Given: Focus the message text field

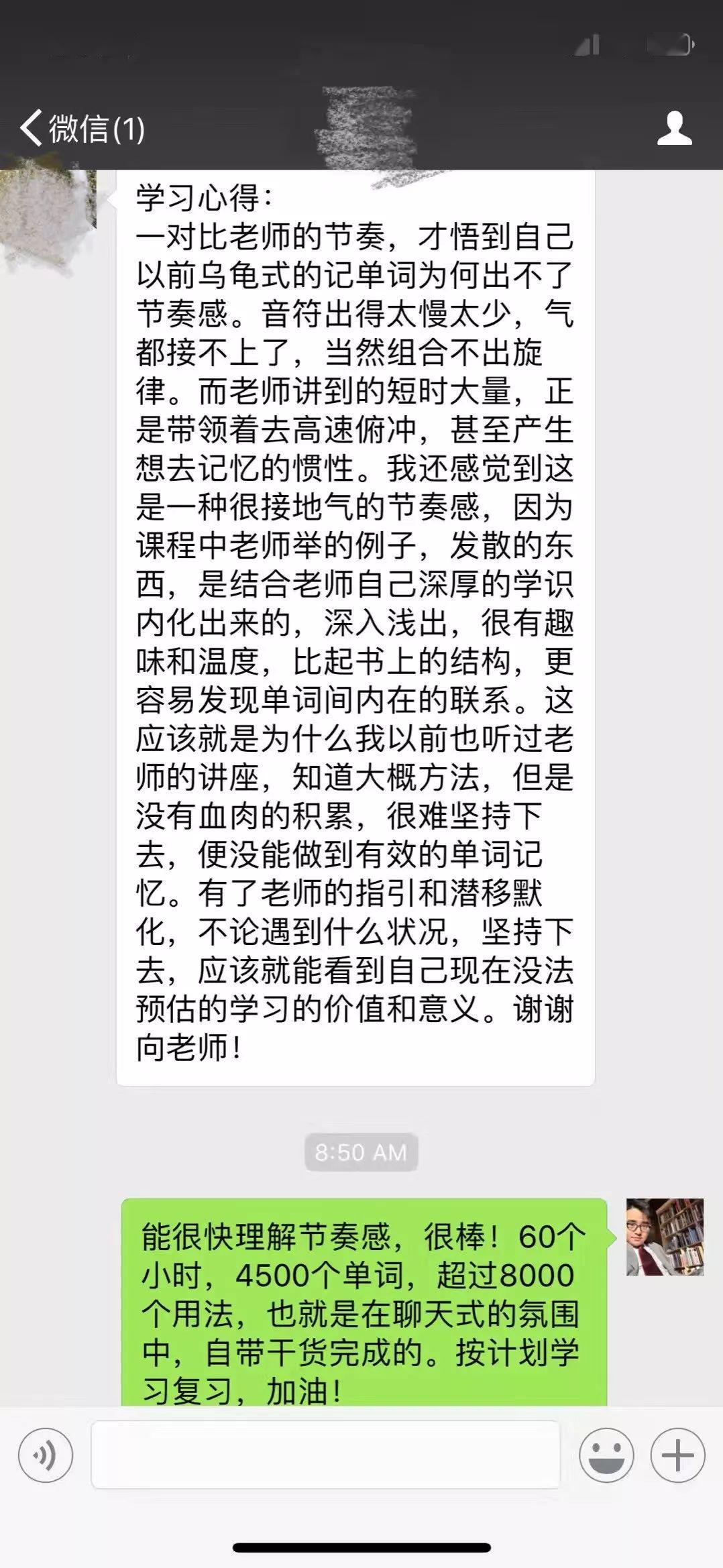Looking at the screenshot, I should pos(325,1455).
